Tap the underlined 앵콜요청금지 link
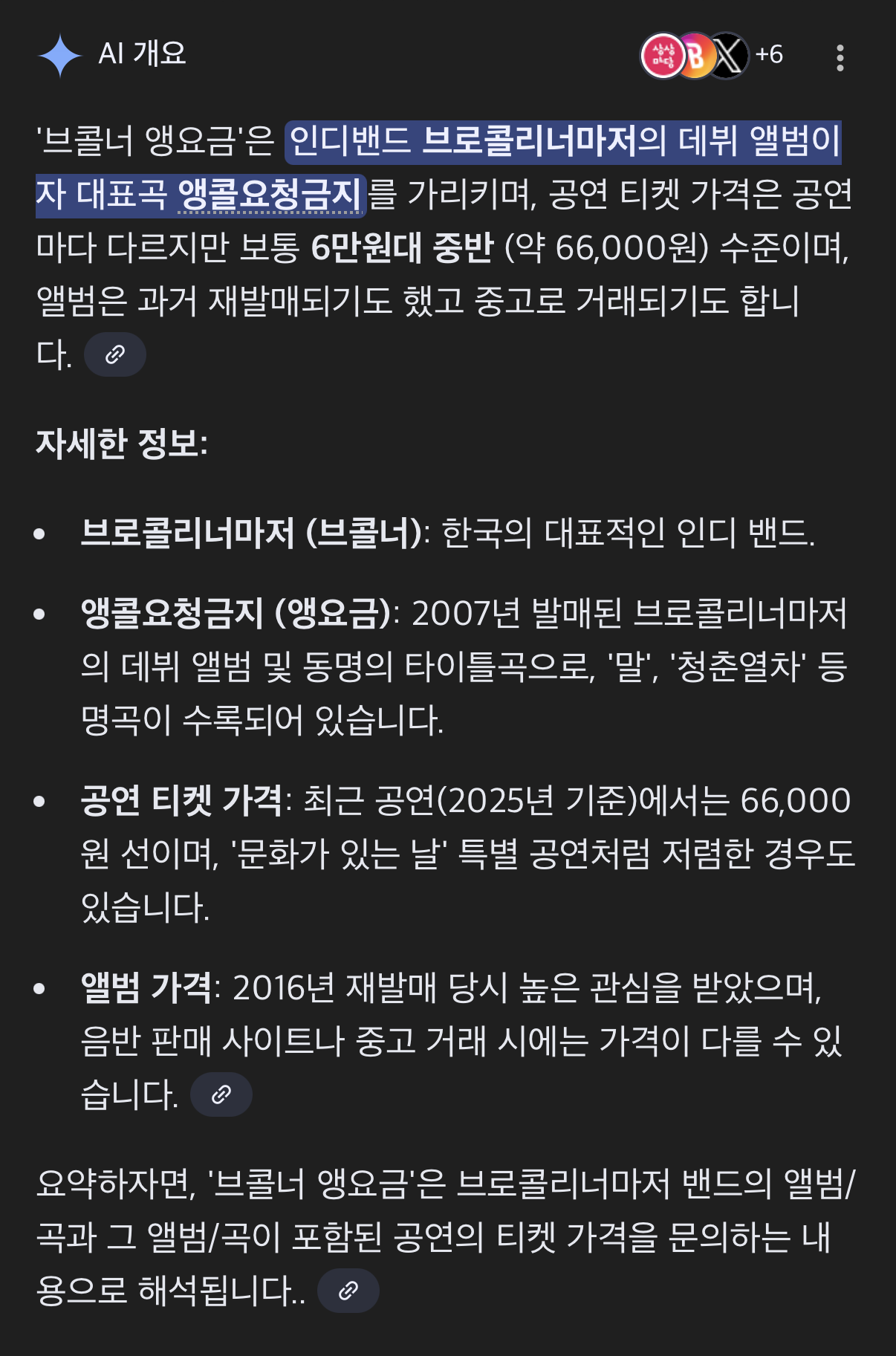 pos(269,195)
